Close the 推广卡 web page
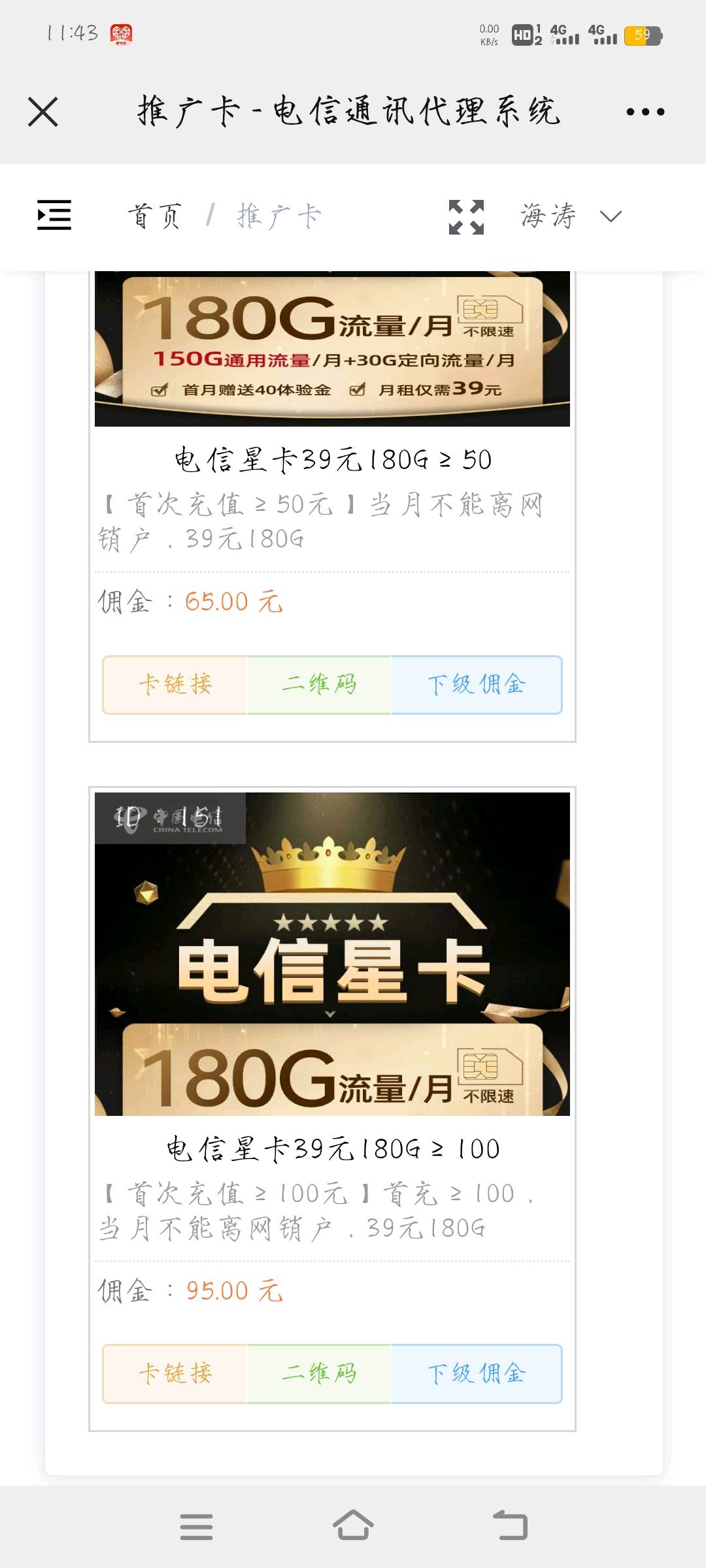This screenshot has width=706, height=1568. (43, 112)
